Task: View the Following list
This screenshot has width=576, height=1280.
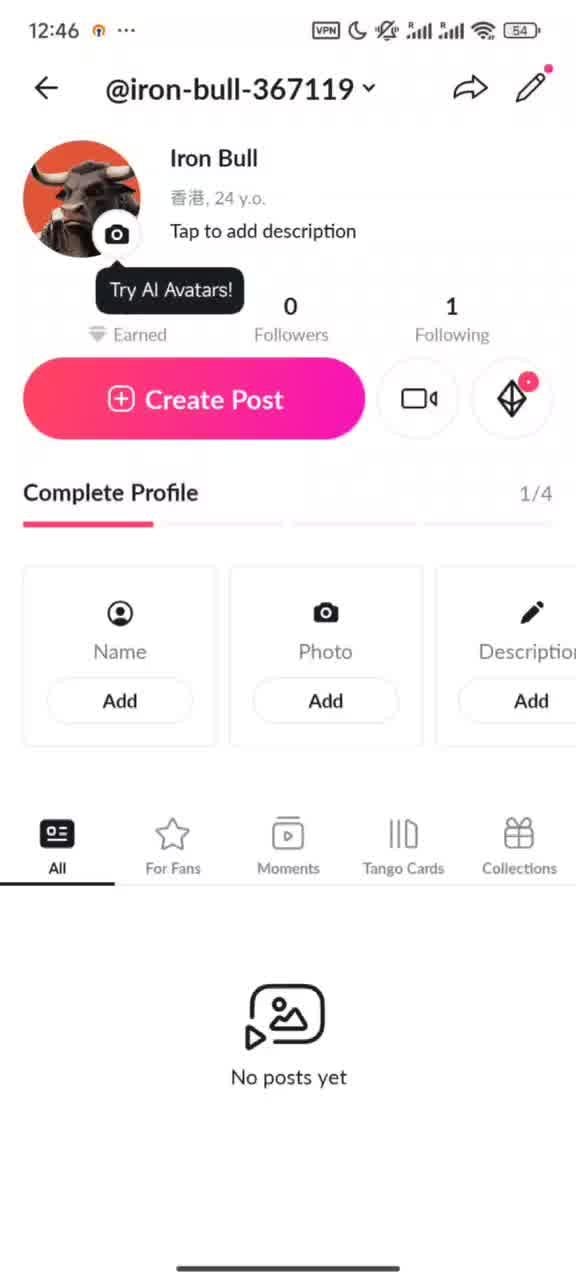Action: coord(452,320)
